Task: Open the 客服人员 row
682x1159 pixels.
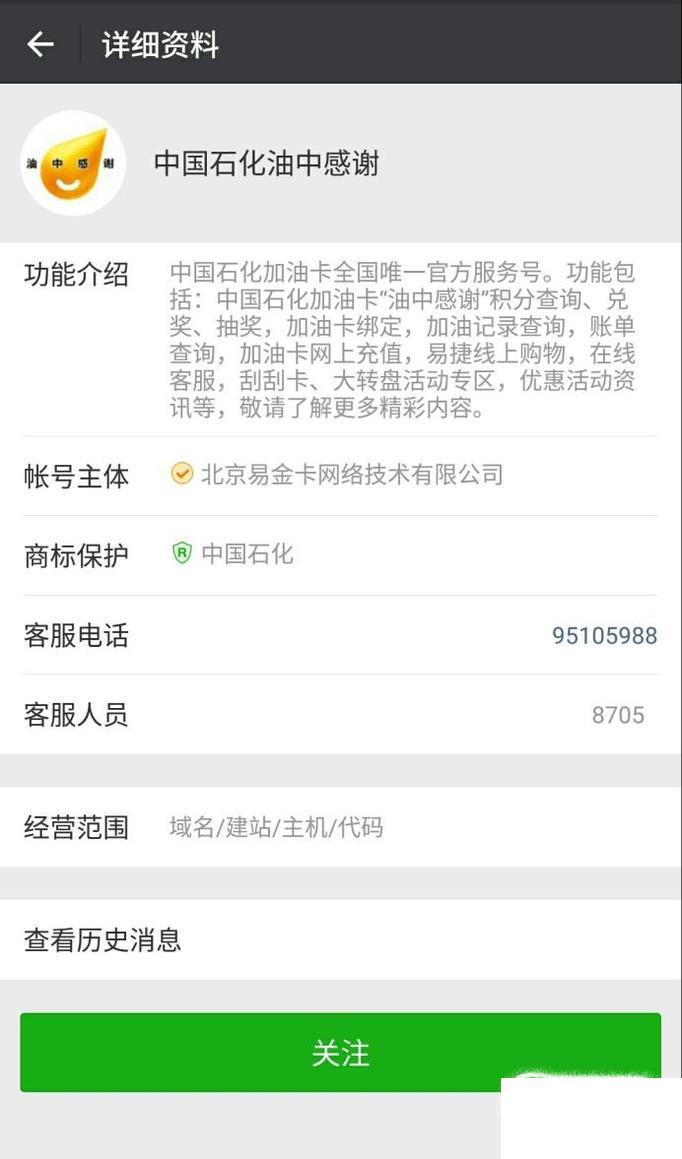Action: pyautogui.click(x=340, y=714)
